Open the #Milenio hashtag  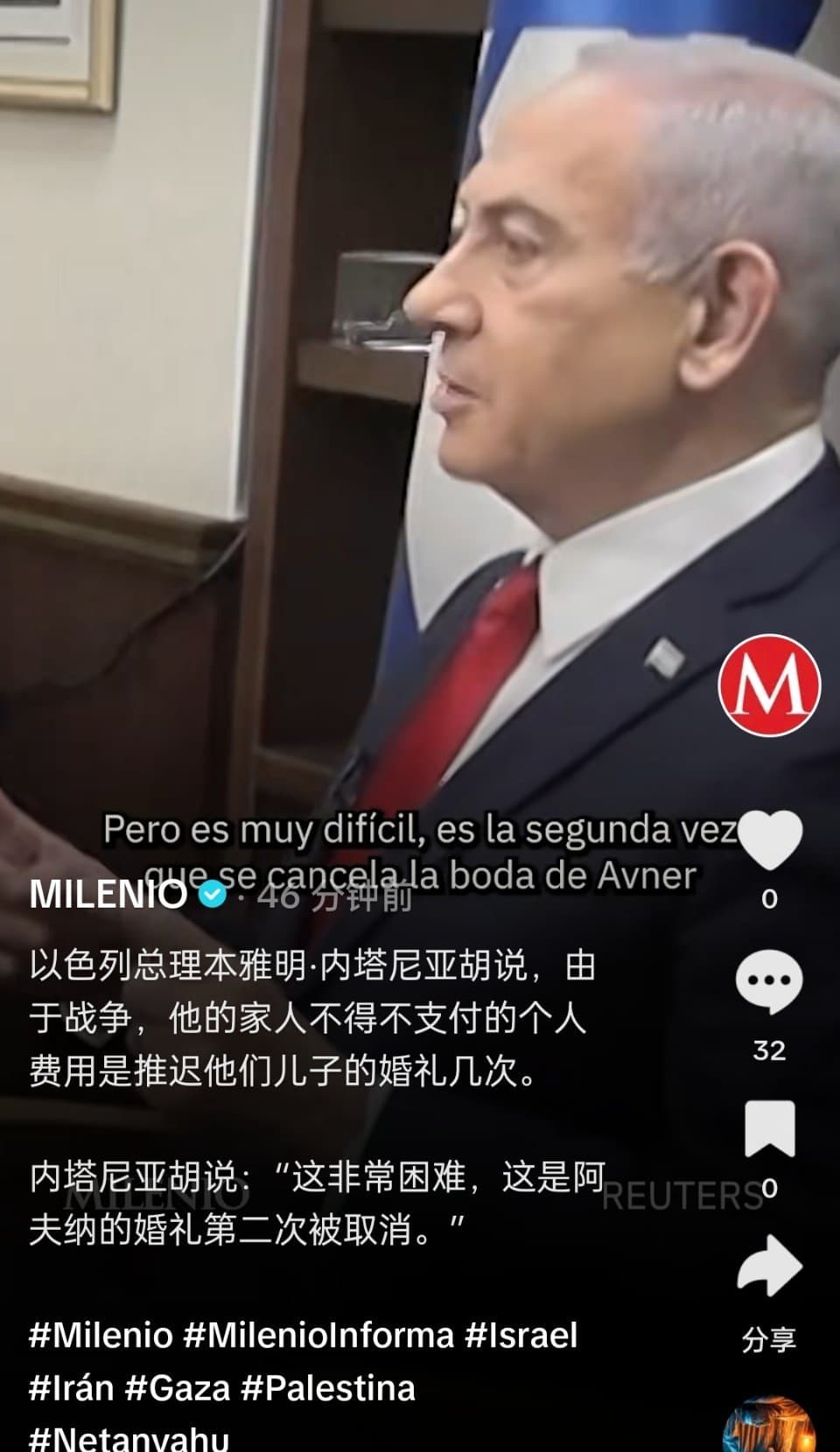[101, 1336]
